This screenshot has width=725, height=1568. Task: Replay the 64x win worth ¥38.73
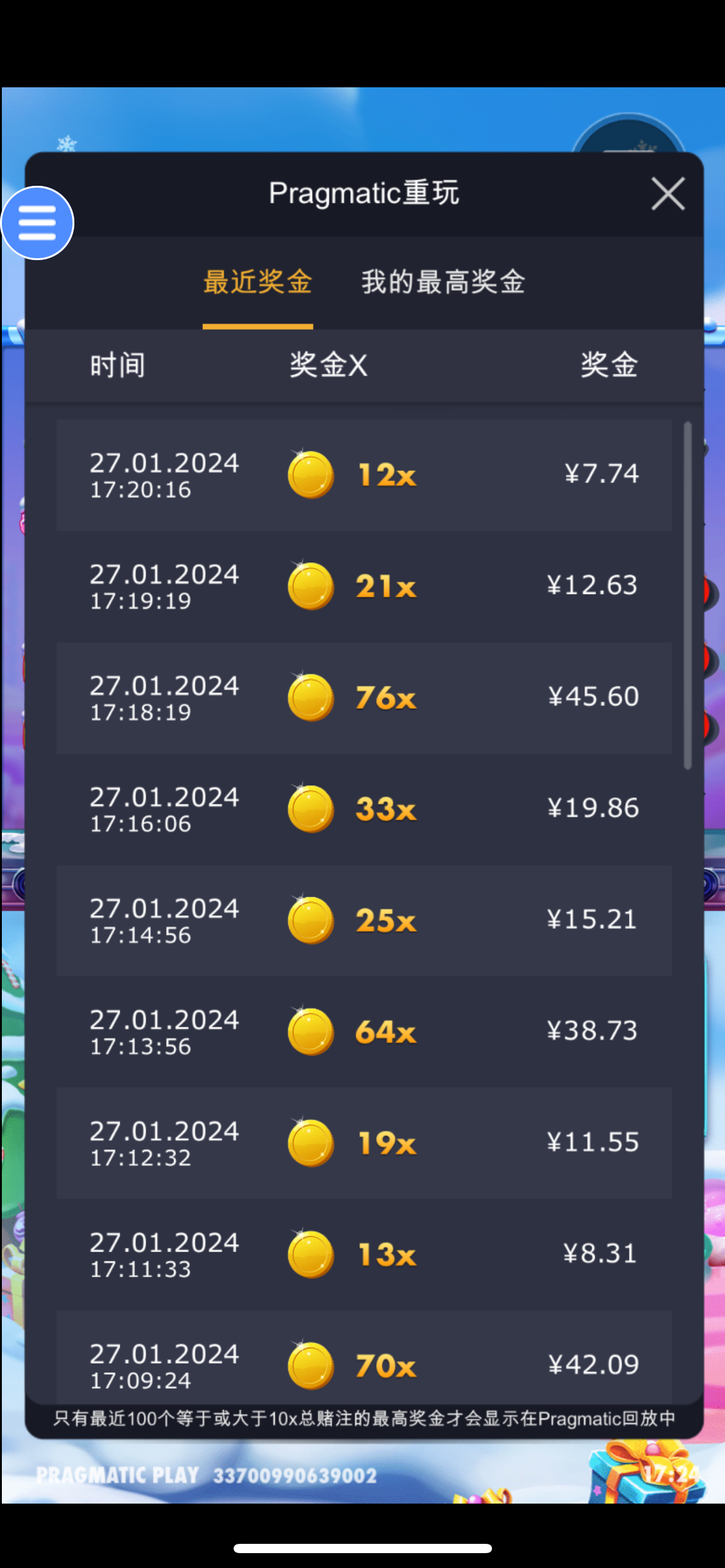pyautogui.click(x=364, y=1032)
